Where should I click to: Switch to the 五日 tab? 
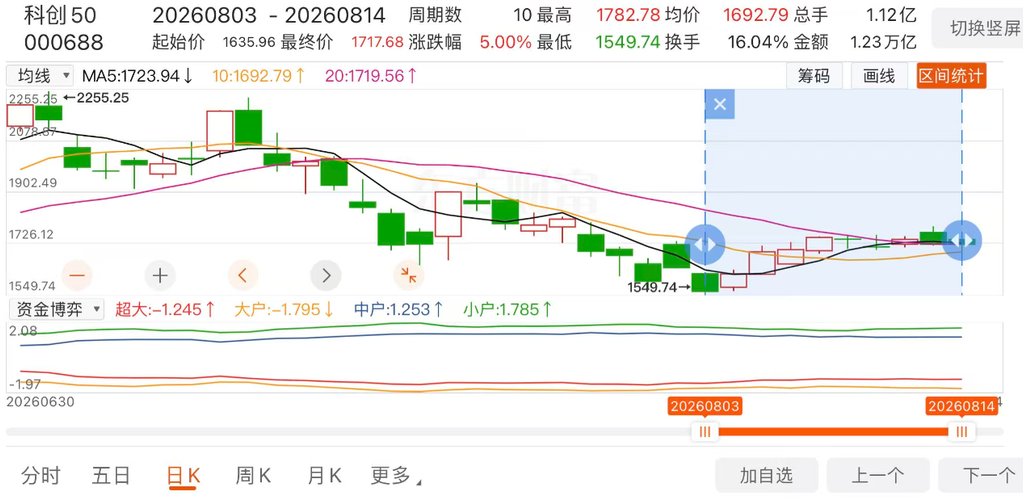pyautogui.click(x=112, y=476)
